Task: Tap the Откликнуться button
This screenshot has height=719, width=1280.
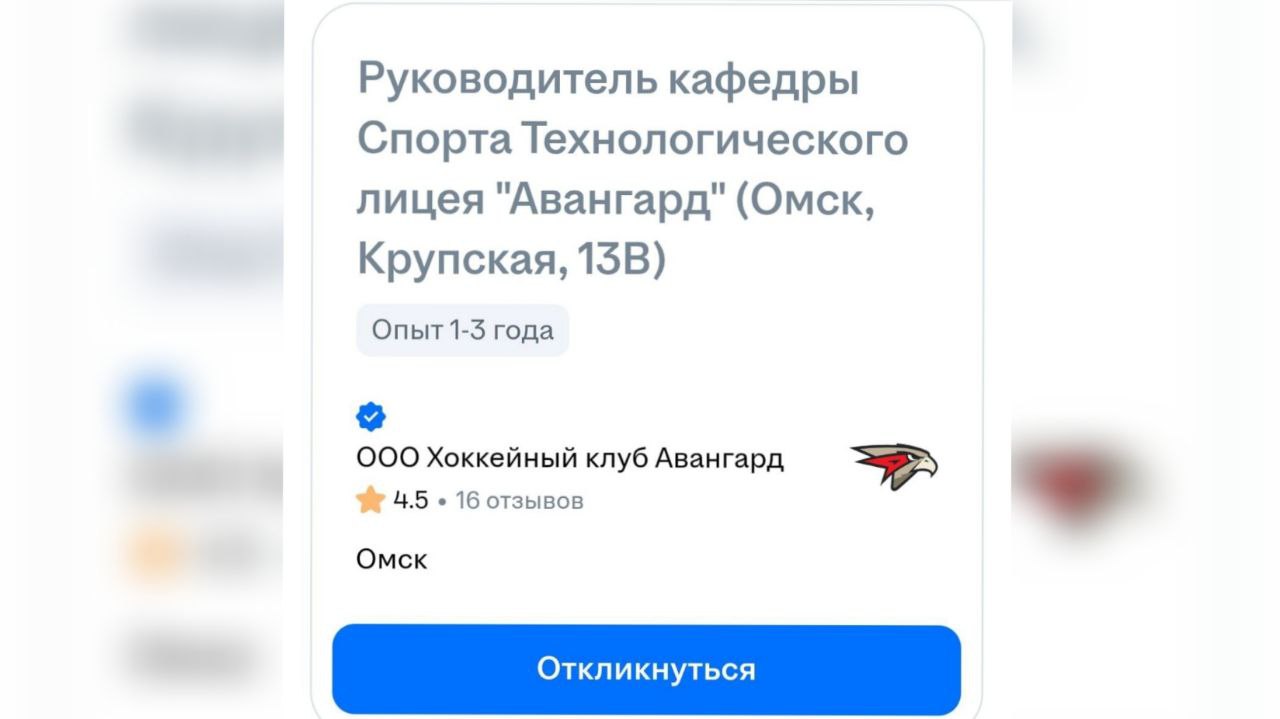Action: coord(646,668)
